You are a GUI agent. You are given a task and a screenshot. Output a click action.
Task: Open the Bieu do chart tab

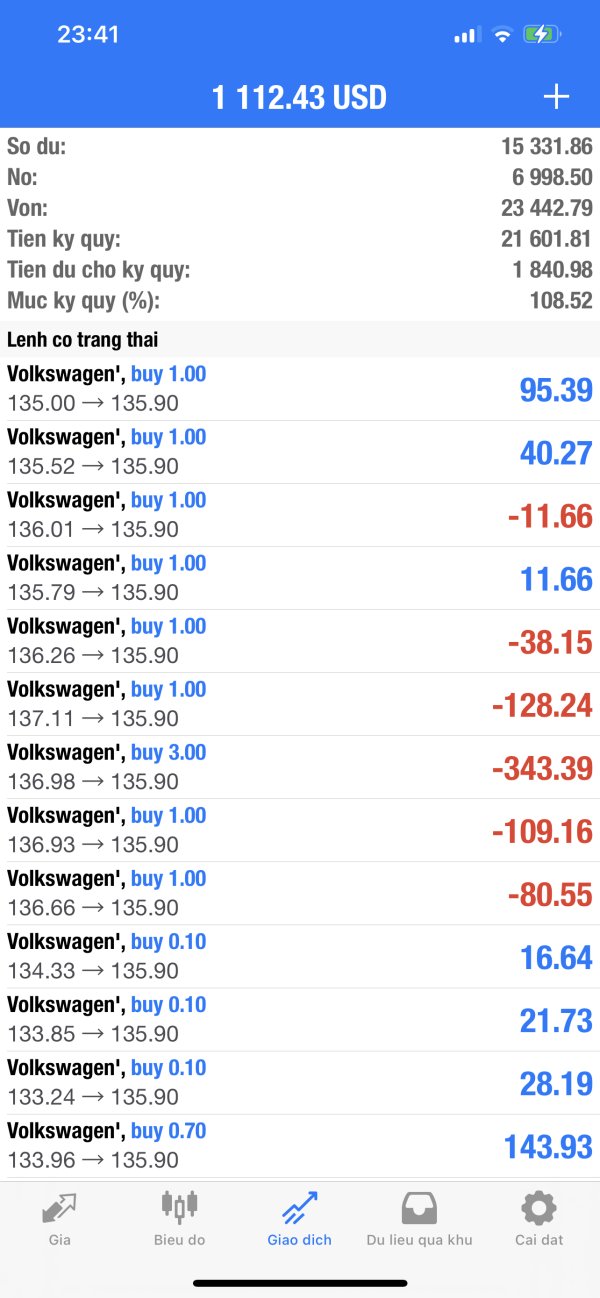(x=180, y=1219)
